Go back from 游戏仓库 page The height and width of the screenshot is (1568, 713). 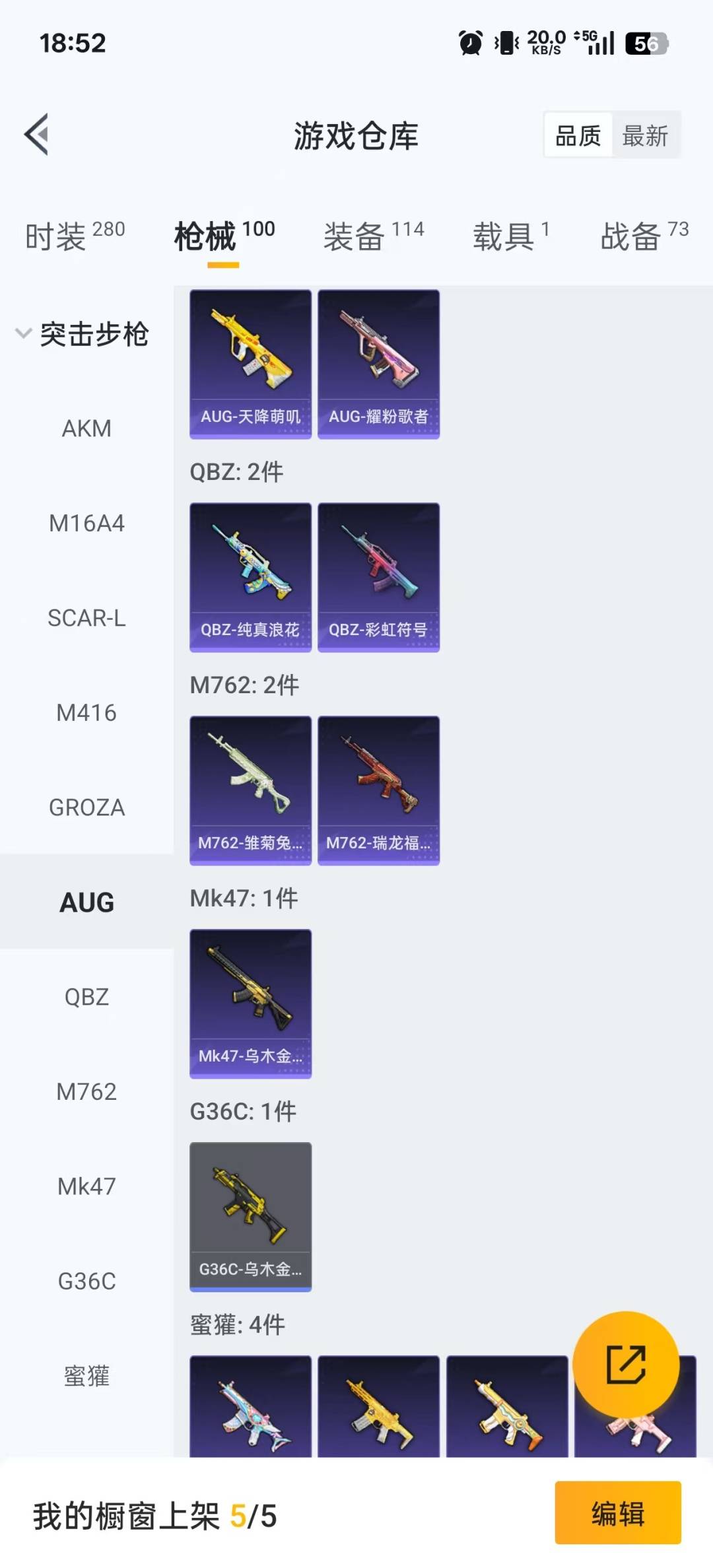point(37,135)
